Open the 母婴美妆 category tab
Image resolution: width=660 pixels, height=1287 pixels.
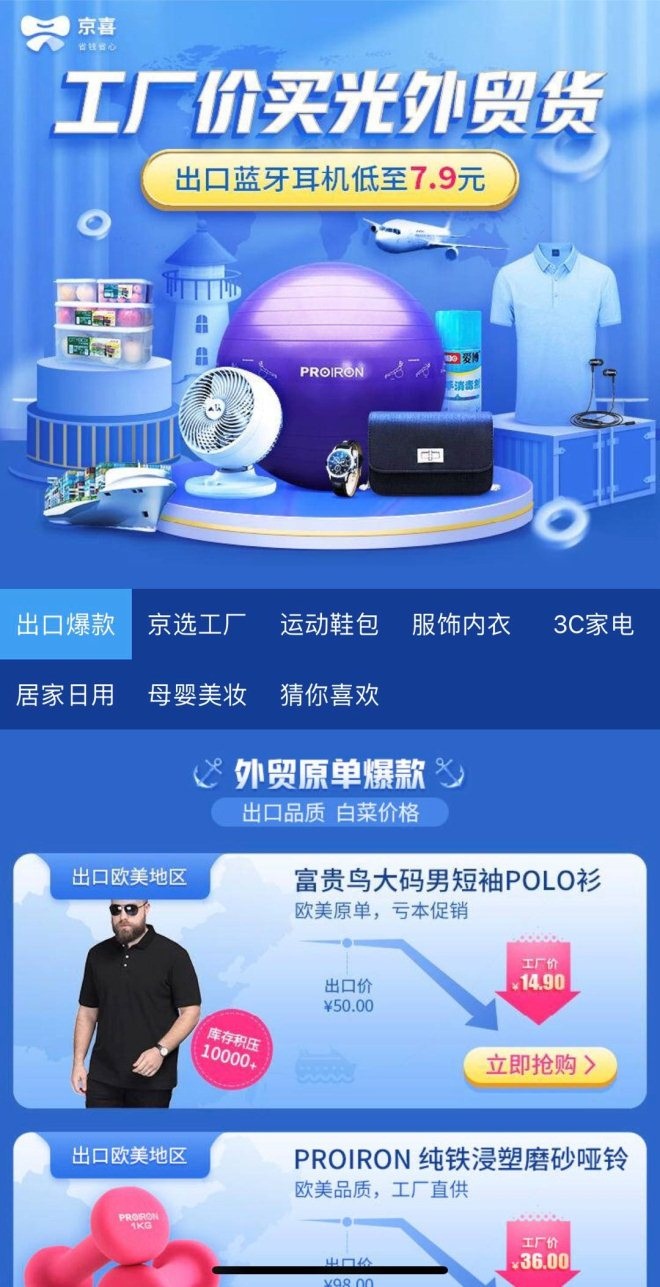(197, 694)
